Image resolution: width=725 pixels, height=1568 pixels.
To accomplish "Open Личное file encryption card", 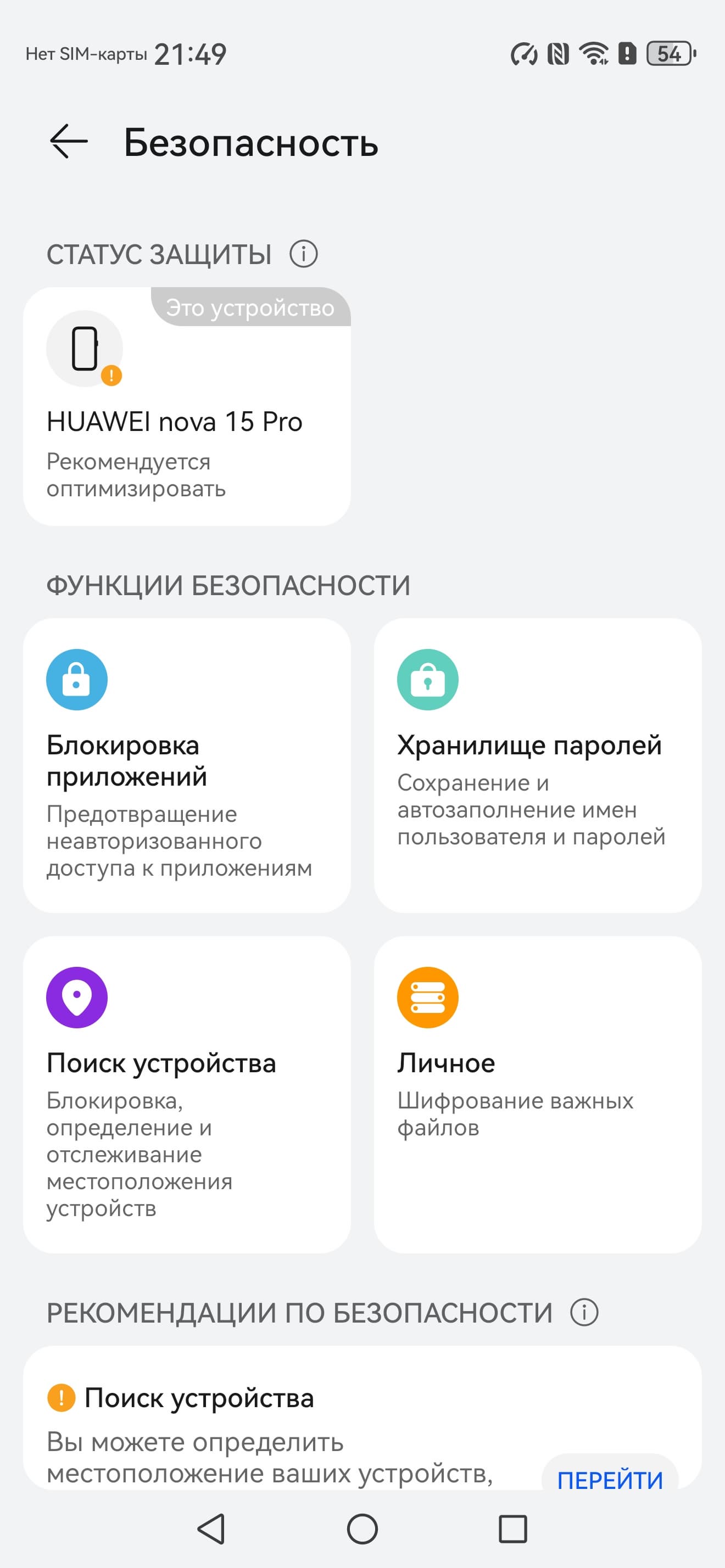I will click(x=537, y=1093).
